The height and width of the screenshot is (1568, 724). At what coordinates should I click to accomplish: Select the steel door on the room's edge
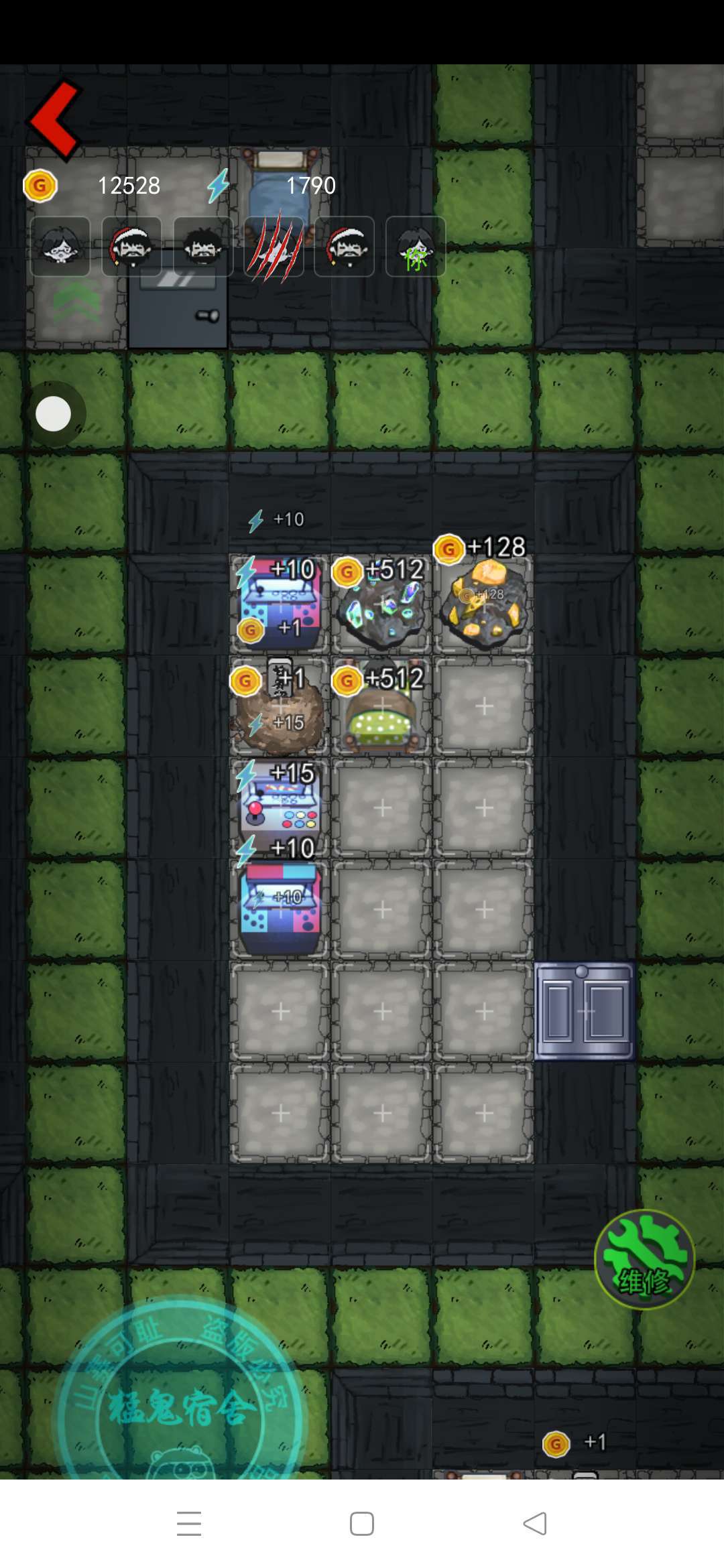tap(584, 1010)
